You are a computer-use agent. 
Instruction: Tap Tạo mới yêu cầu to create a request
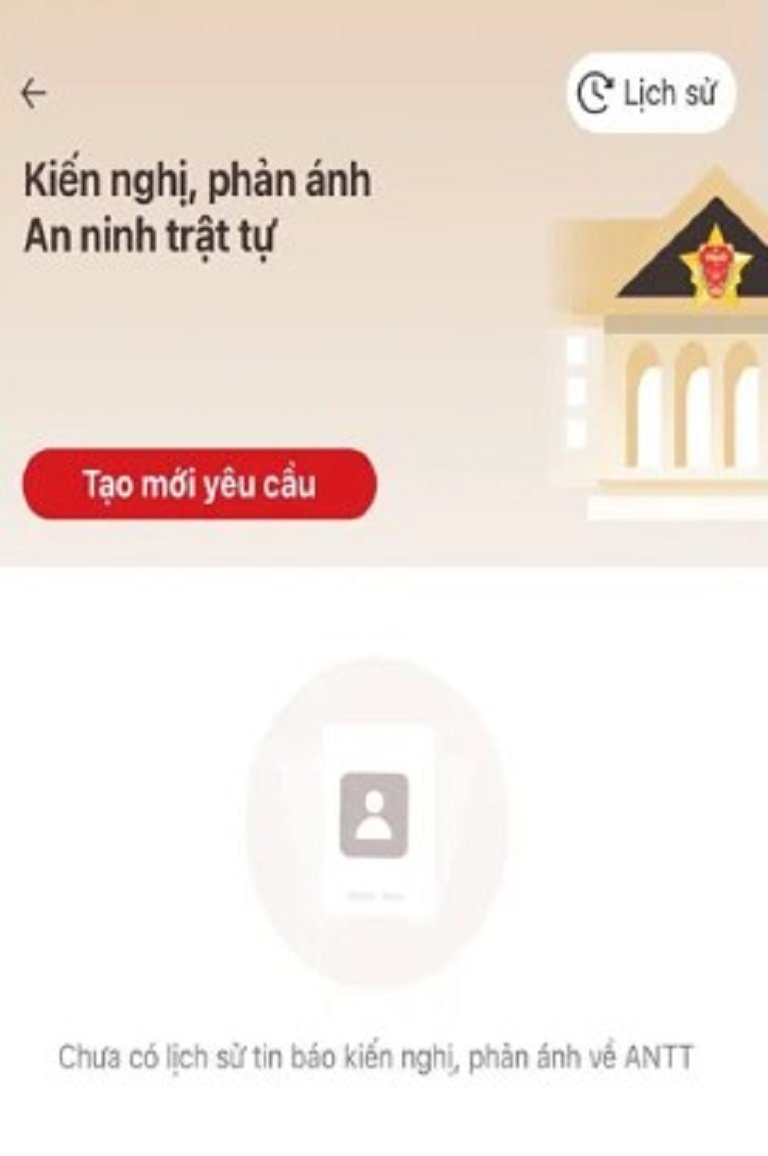[x=199, y=484]
